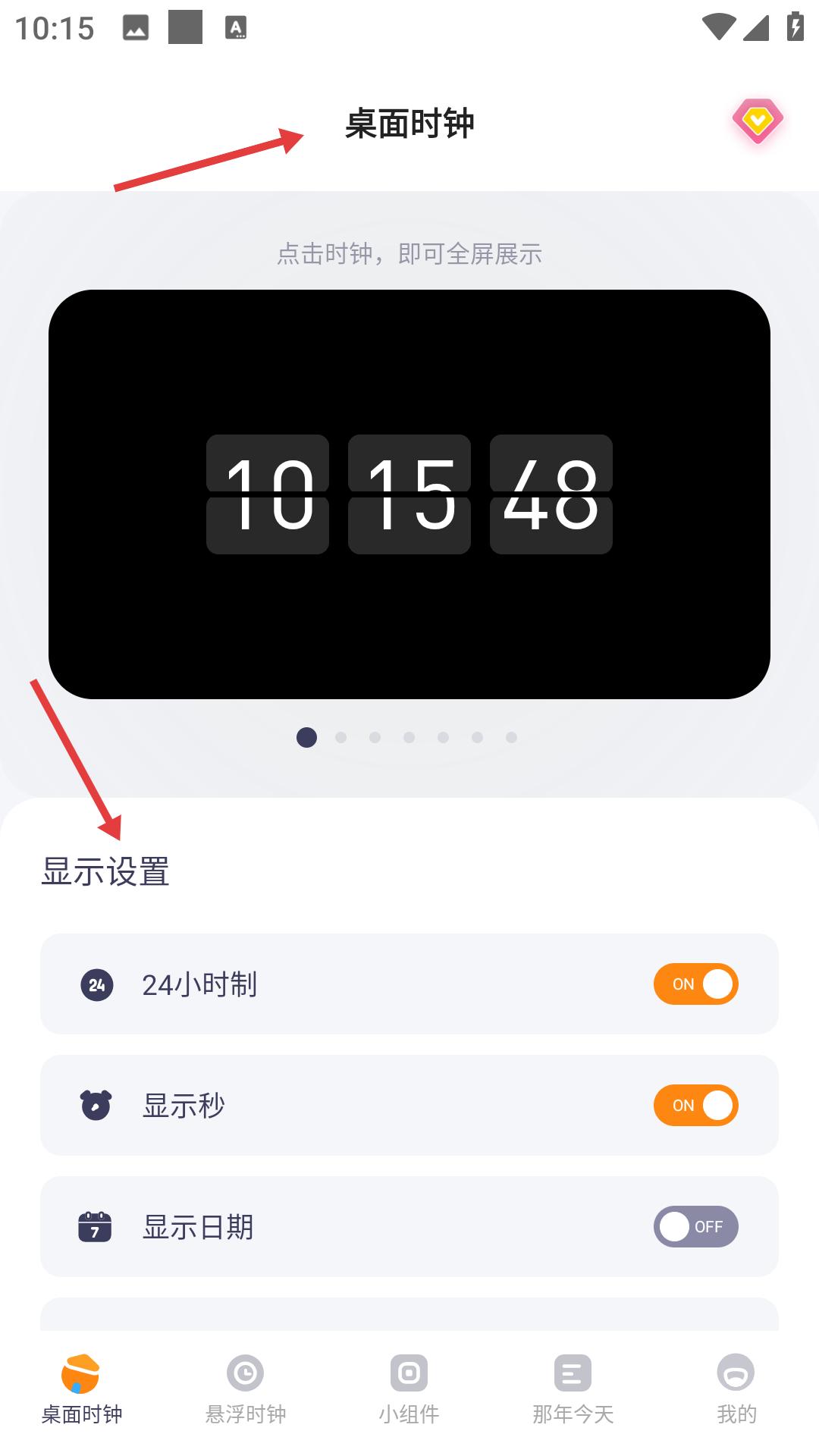Image resolution: width=819 pixels, height=1456 pixels.
Task: Open the 小组件 tab
Action: point(409,1389)
